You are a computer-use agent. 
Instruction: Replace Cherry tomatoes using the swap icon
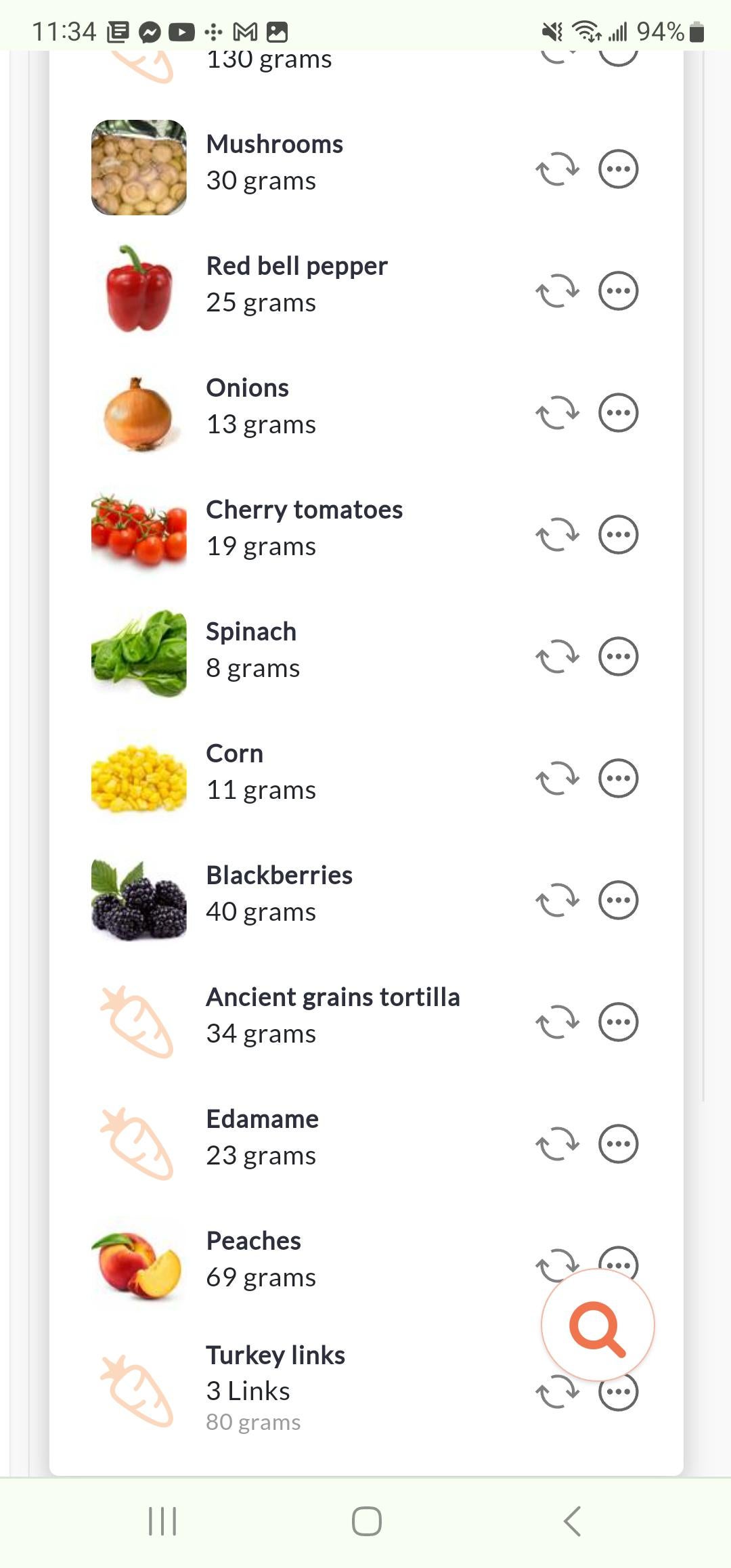coord(557,535)
